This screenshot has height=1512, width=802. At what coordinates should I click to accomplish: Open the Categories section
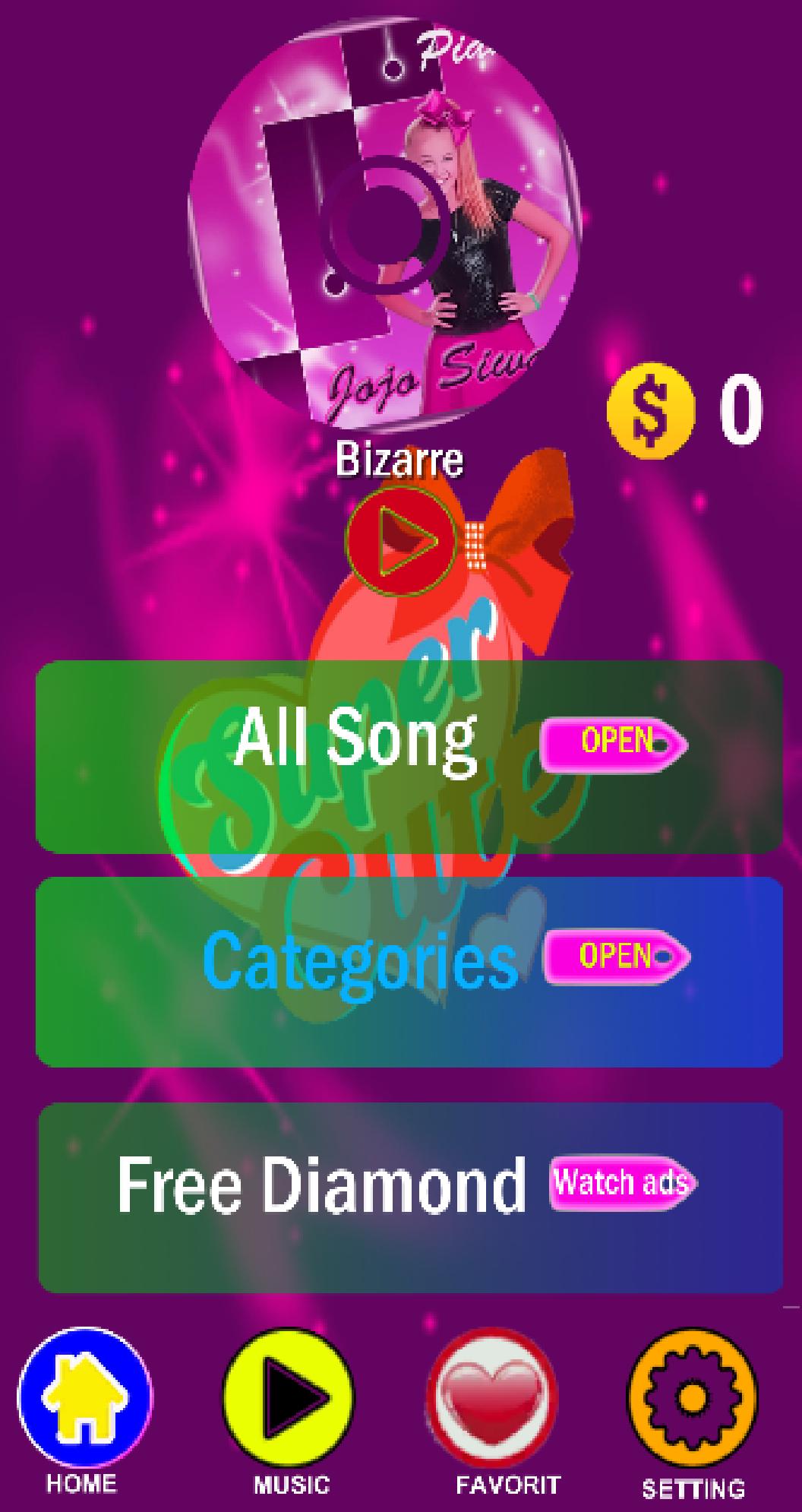(616, 956)
